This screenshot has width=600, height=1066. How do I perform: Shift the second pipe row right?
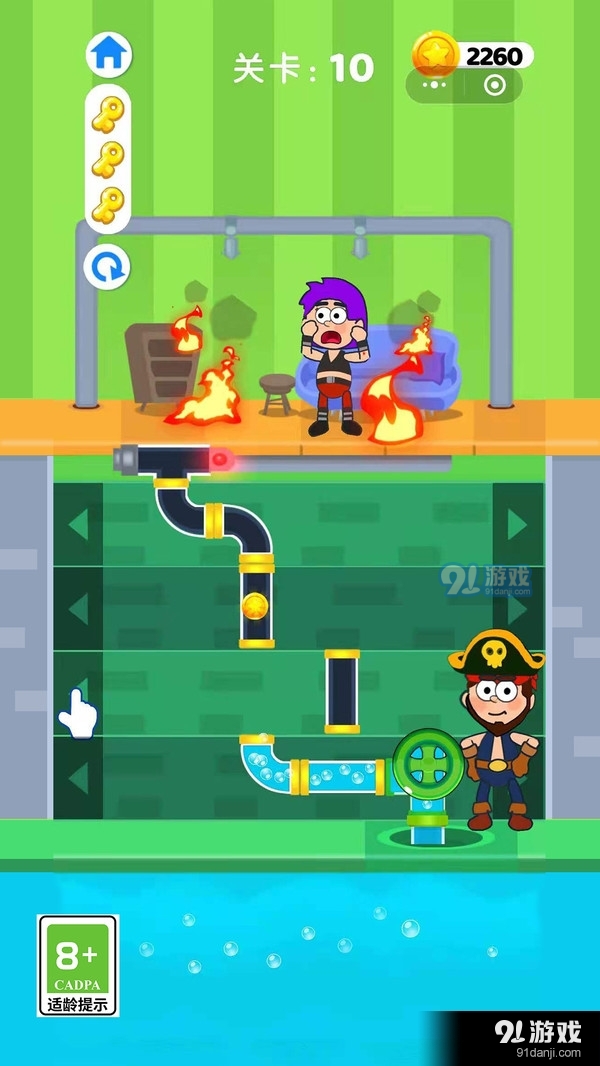click(x=517, y=608)
